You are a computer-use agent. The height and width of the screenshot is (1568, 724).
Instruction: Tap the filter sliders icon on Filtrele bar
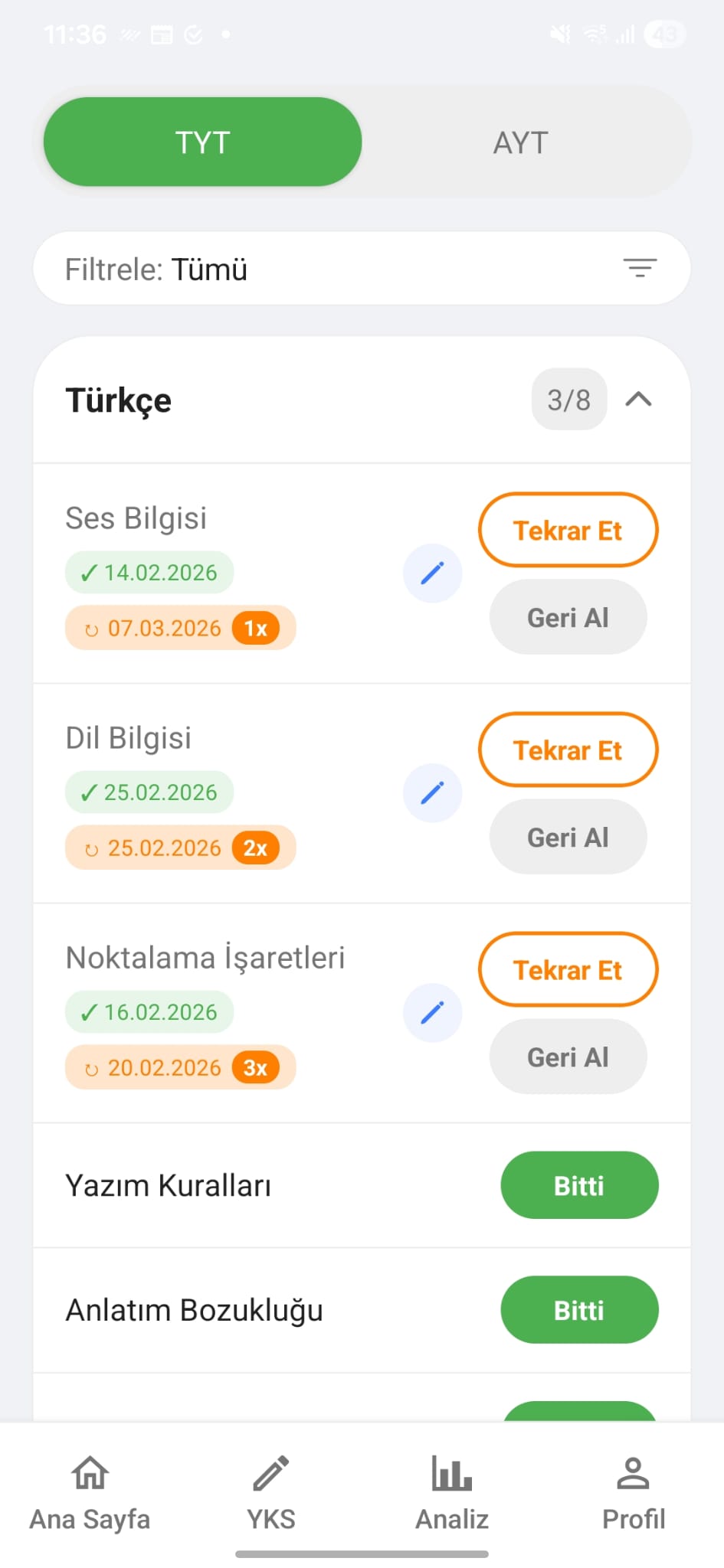(x=640, y=269)
